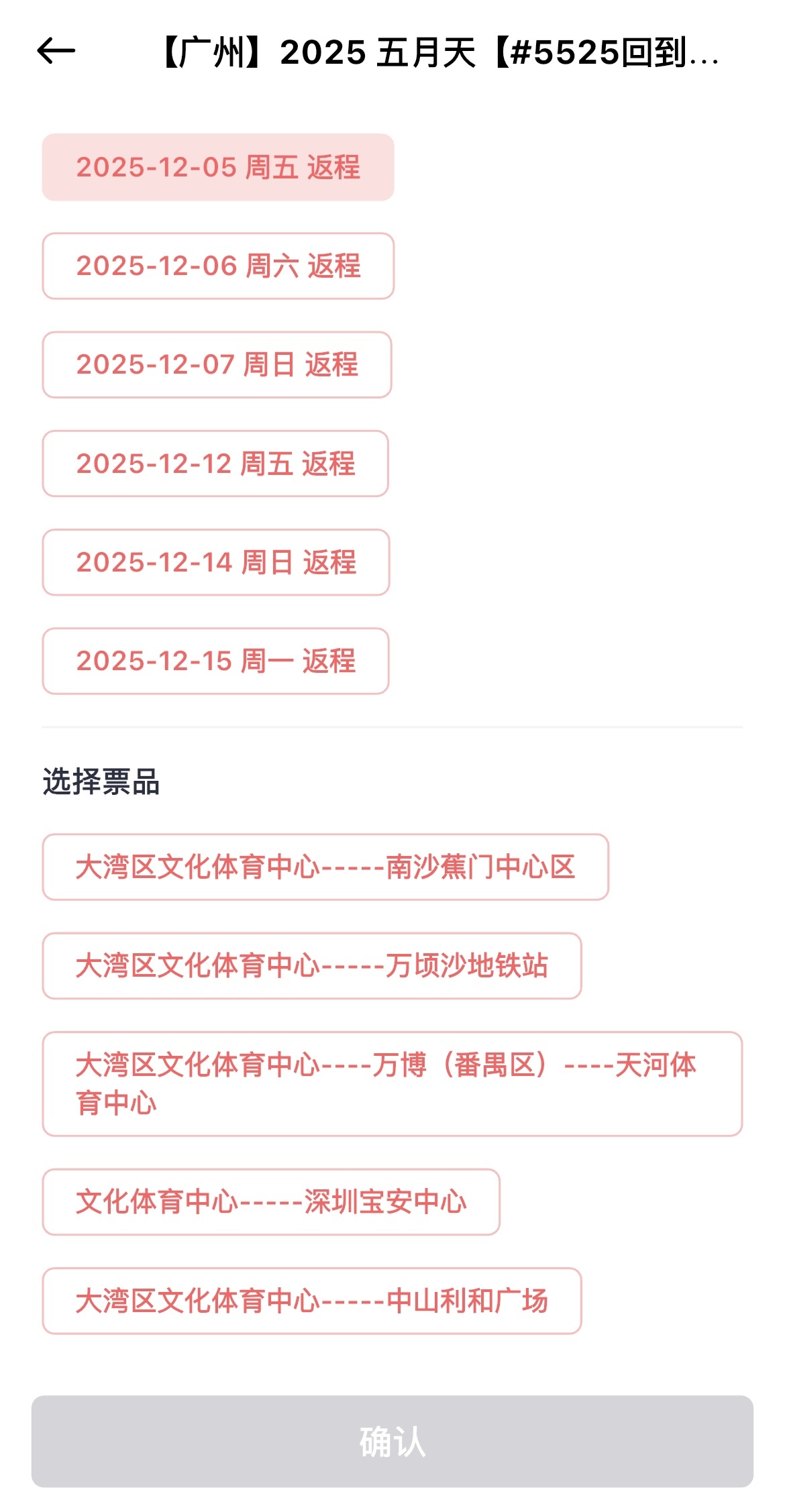This screenshot has width=785, height=1512.
Task: Choose the 万顷沙地铁站 route ticket
Action: tap(311, 965)
